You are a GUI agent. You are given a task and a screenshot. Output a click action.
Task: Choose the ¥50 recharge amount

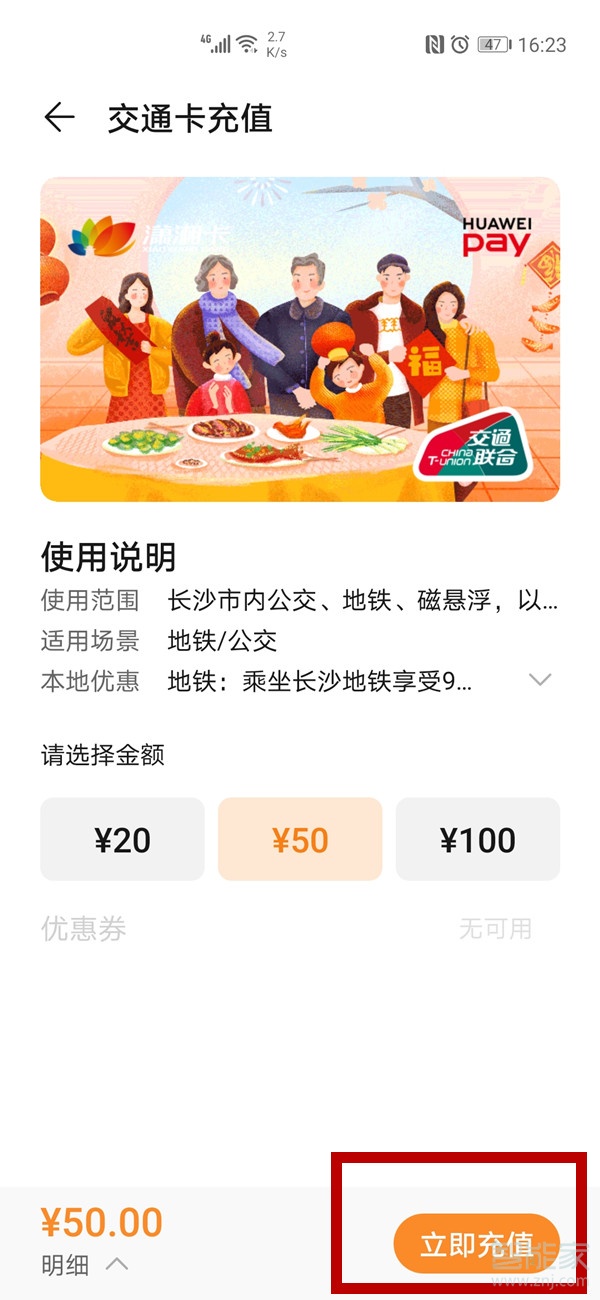[x=300, y=839]
